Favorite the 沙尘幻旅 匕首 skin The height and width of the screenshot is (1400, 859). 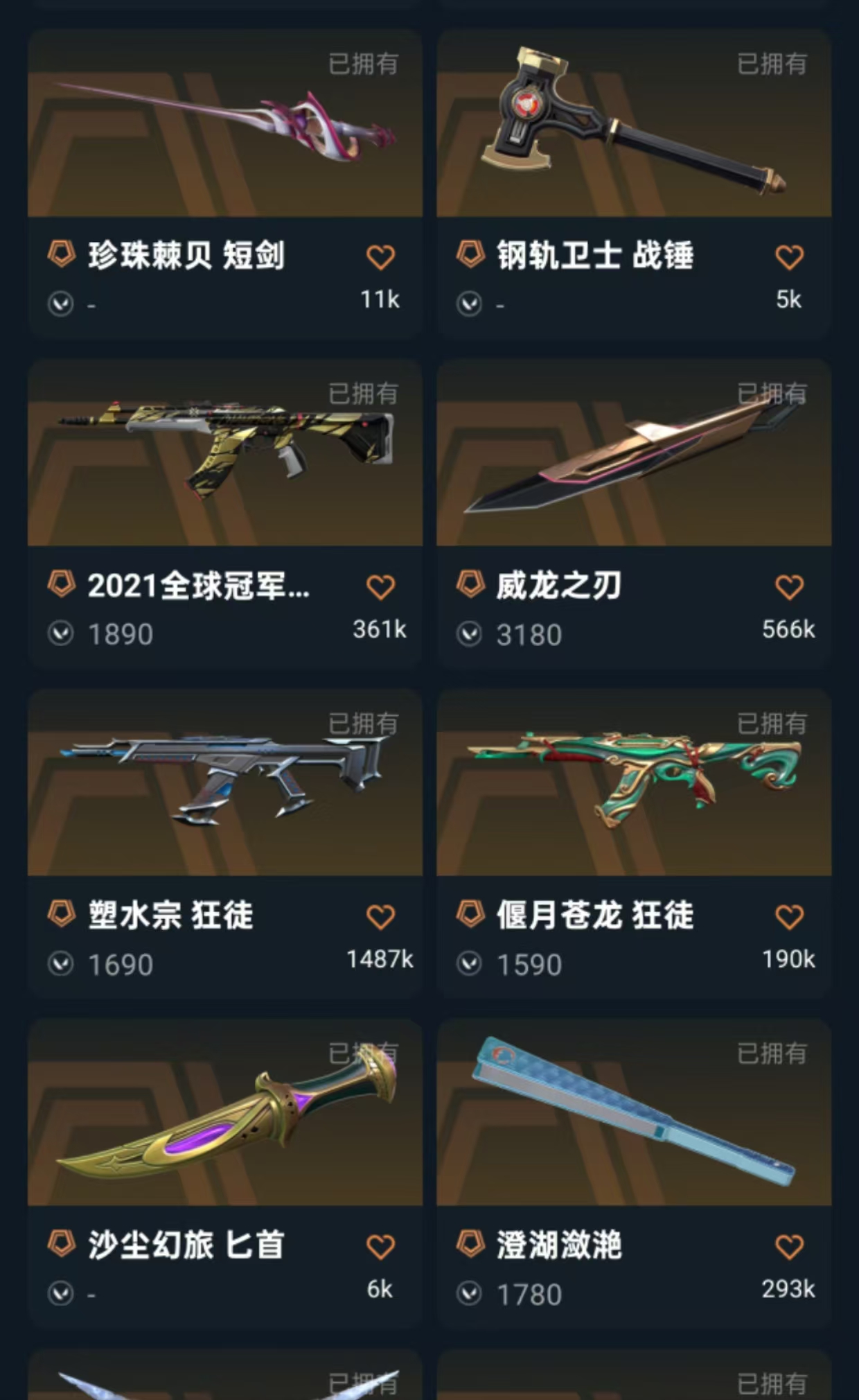pyautogui.click(x=380, y=1247)
